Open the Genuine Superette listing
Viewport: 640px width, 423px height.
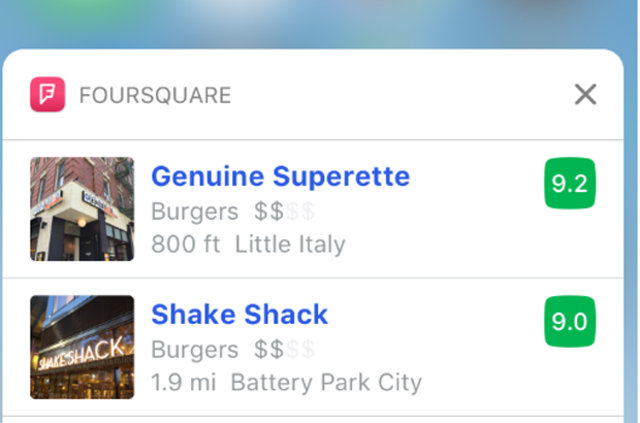tap(280, 178)
